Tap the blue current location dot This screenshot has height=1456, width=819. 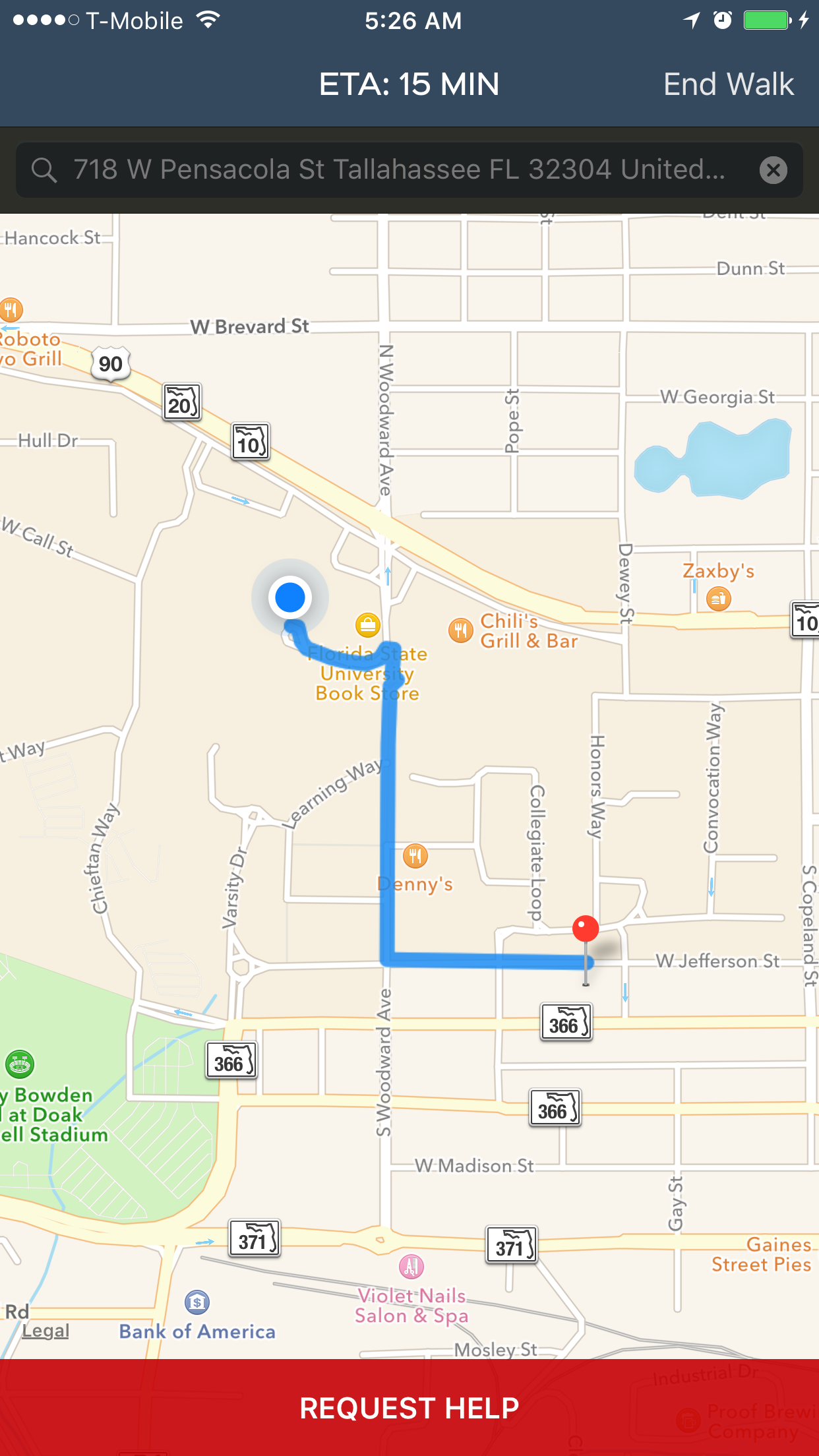coord(290,597)
